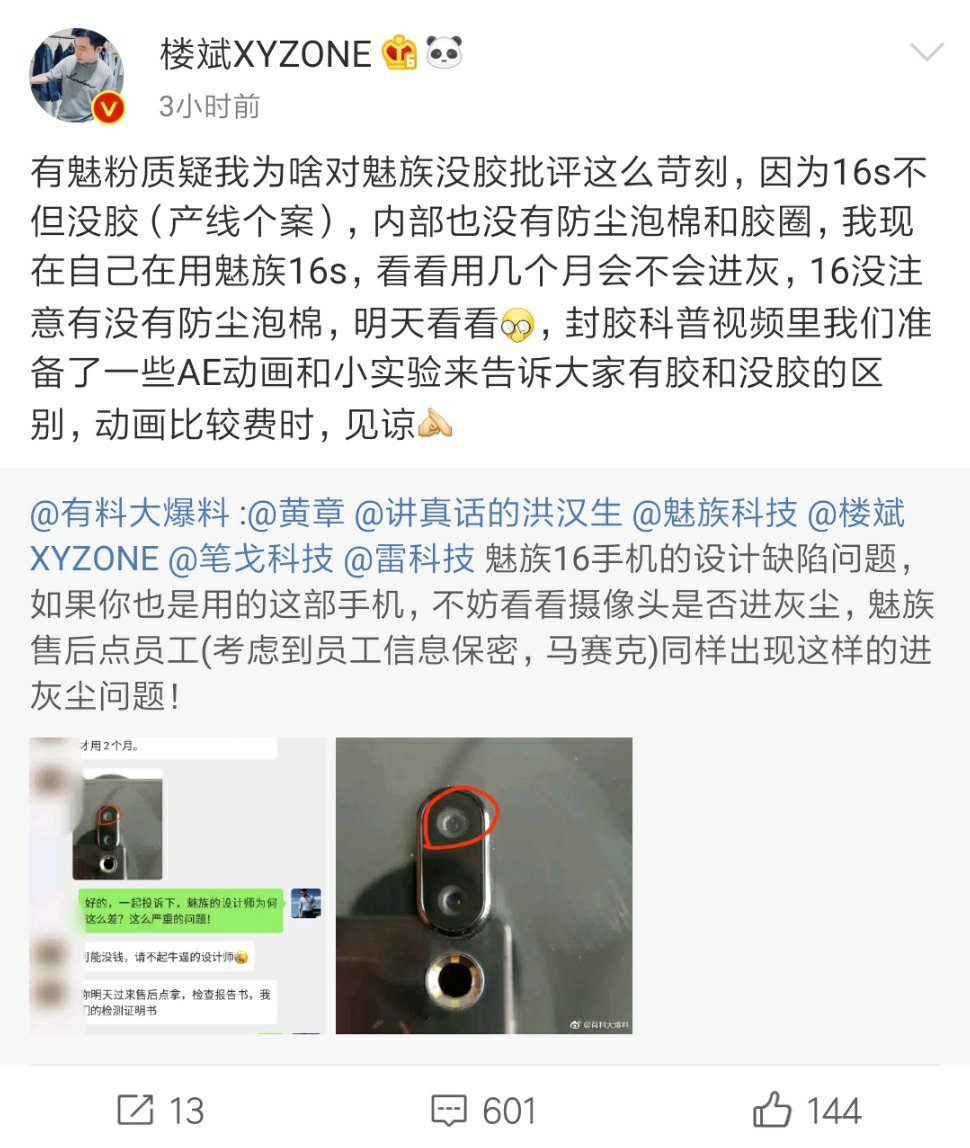Screen dimensions: 970x1148
Task: Expand the post options chevron
Action: [927, 54]
